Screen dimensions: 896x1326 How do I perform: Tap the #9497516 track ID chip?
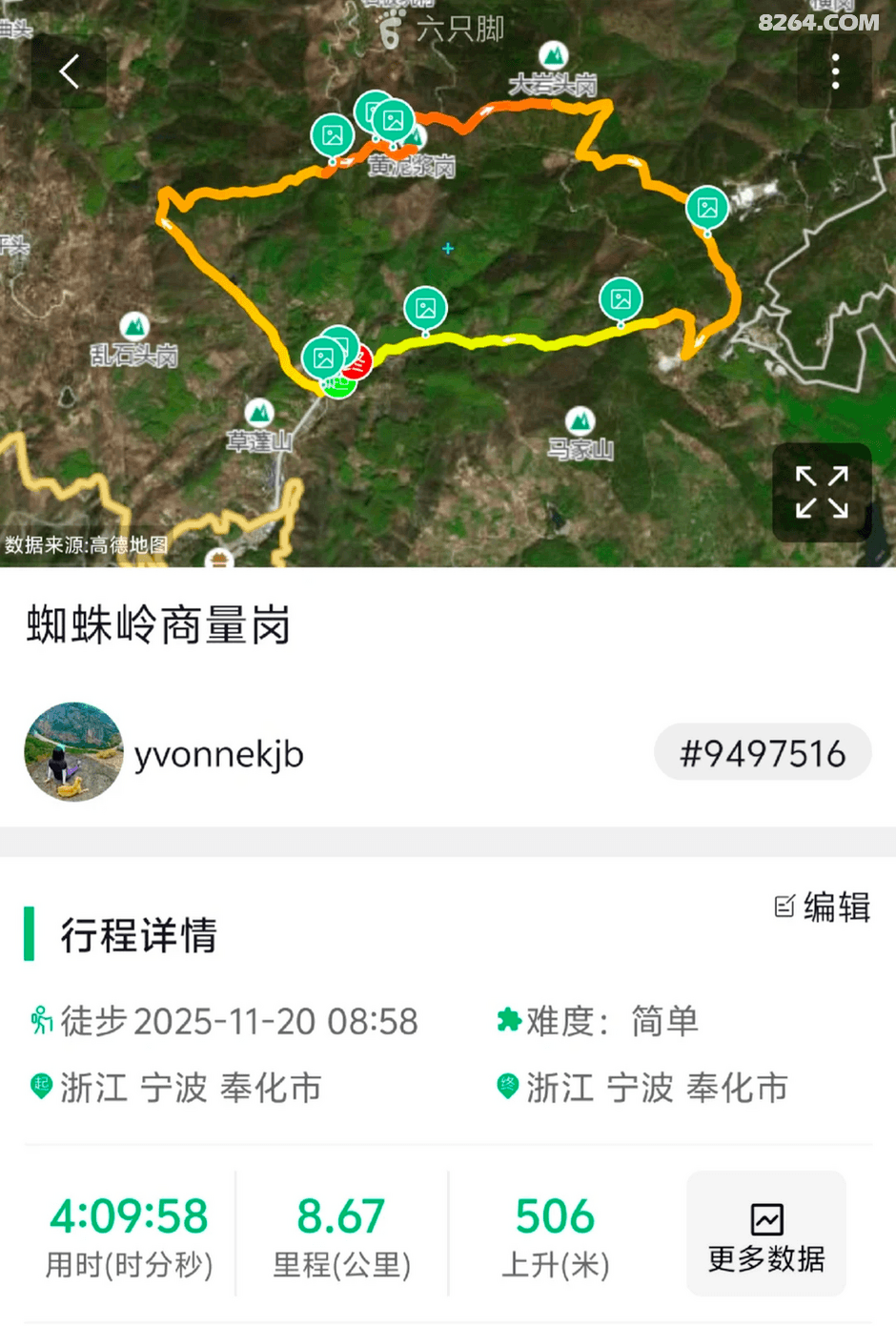763,752
